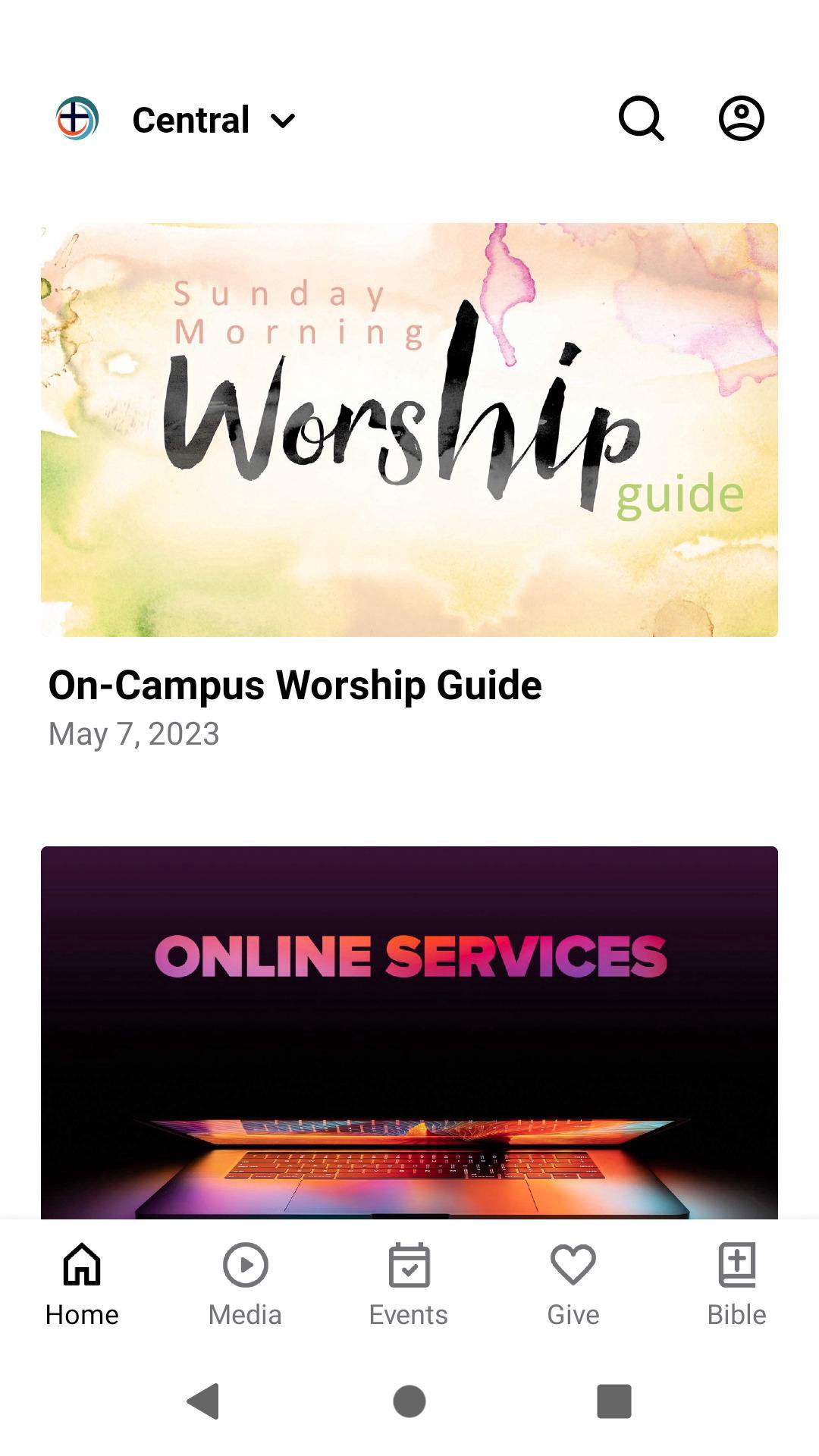Open the recent apps button

click(614, 1401)
